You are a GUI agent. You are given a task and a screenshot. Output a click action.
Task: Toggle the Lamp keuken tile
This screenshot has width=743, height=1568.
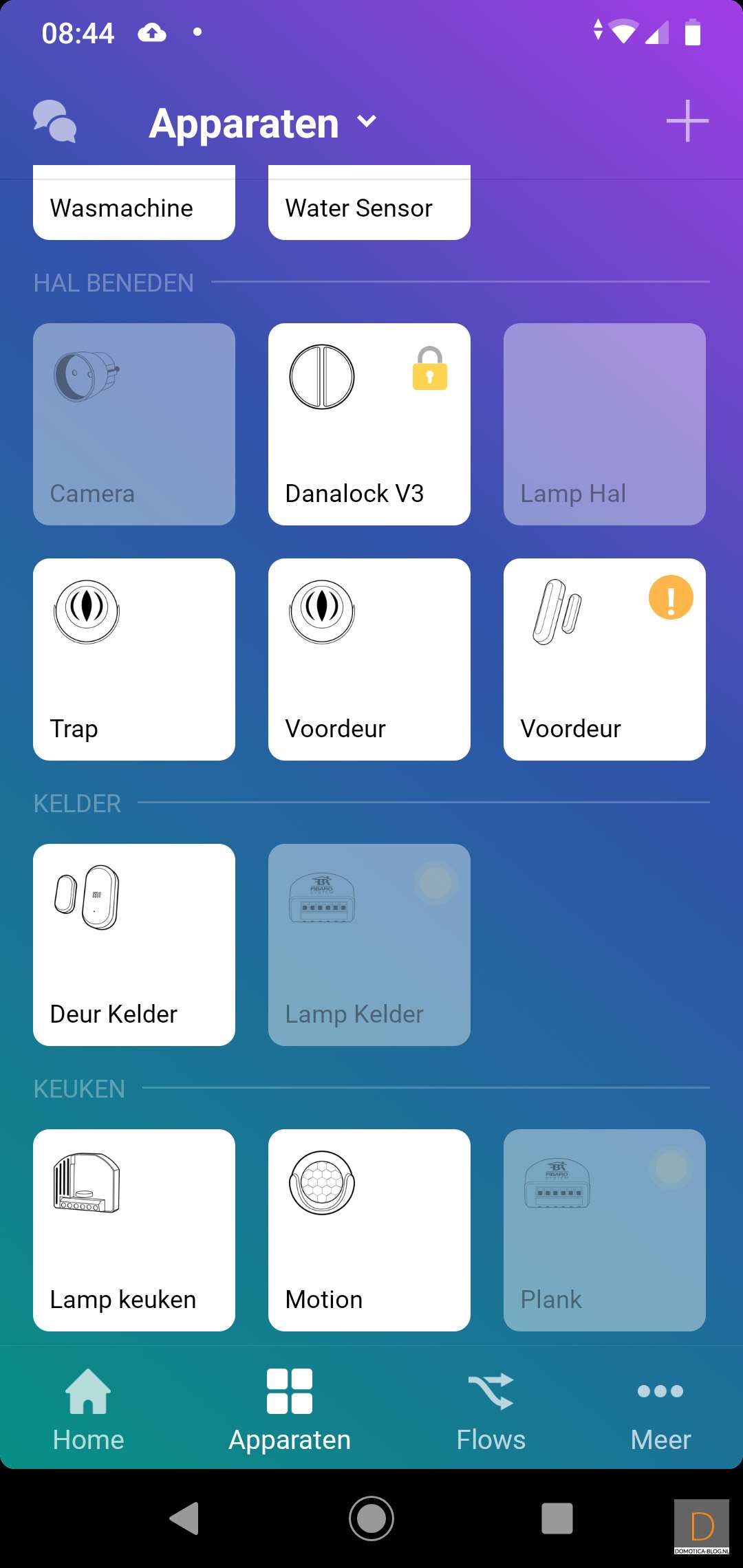[134, 1230]
